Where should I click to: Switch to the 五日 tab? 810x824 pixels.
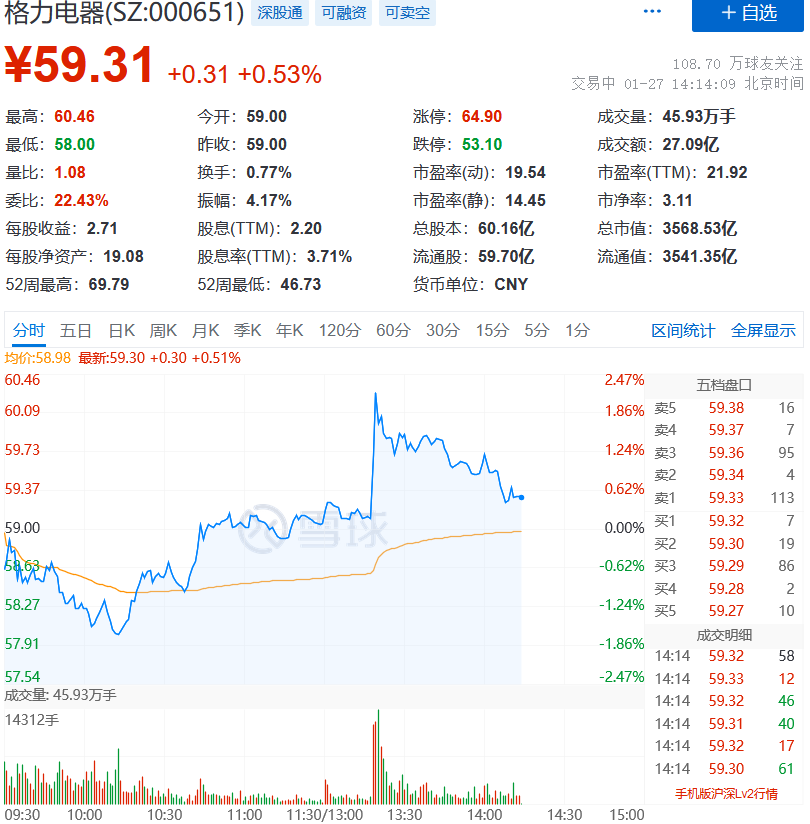pyautogui.click(x=75, y=329)
